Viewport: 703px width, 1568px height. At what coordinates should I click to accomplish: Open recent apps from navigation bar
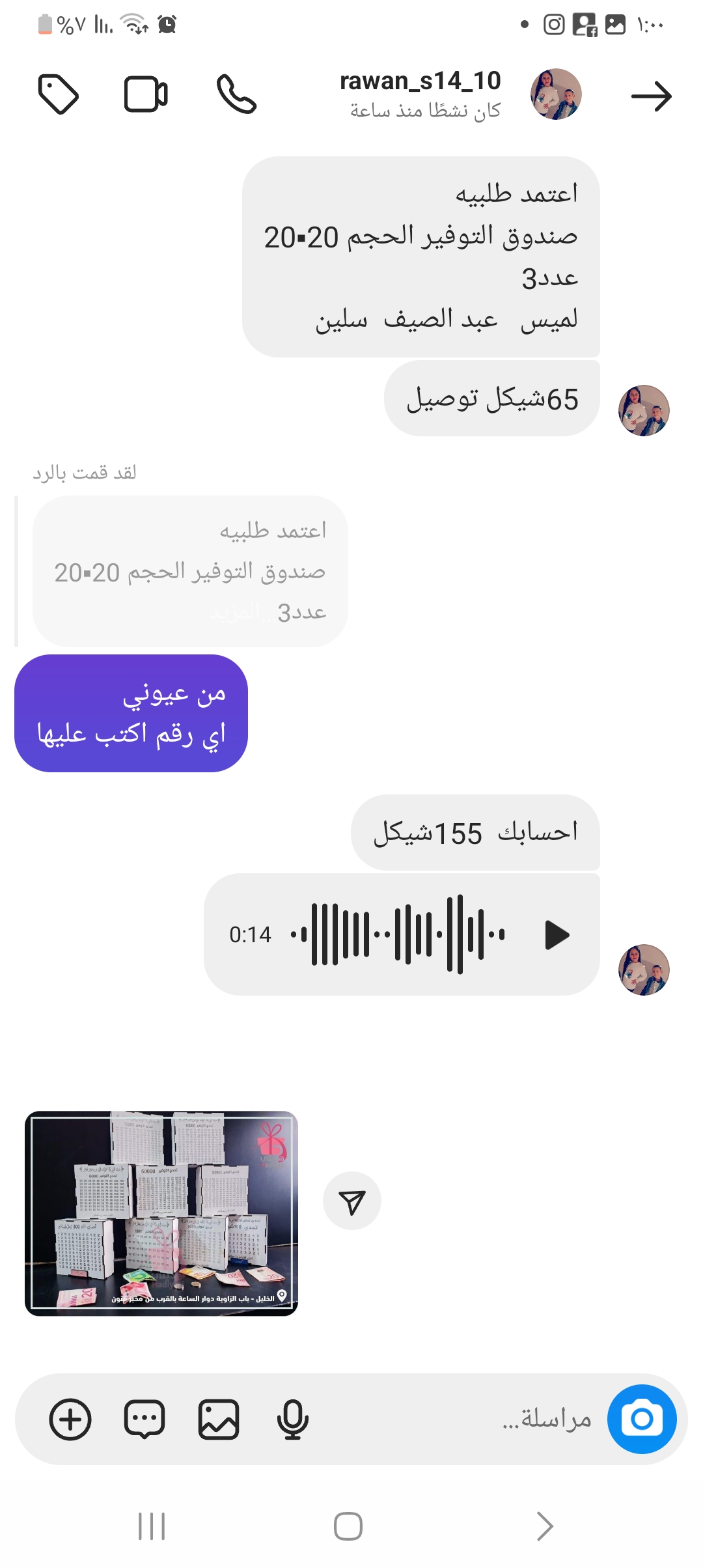tap(152, 1526)
